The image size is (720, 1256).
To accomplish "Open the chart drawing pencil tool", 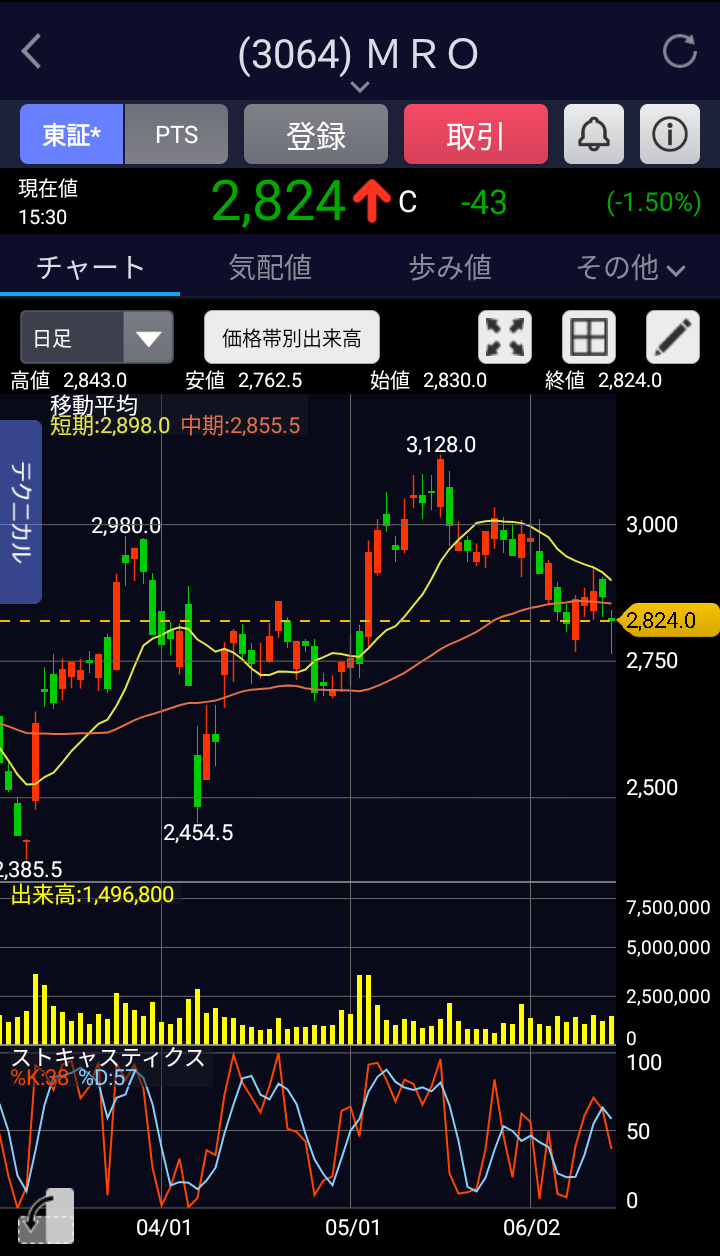I will pyautogui.click(x=672, y=337).
